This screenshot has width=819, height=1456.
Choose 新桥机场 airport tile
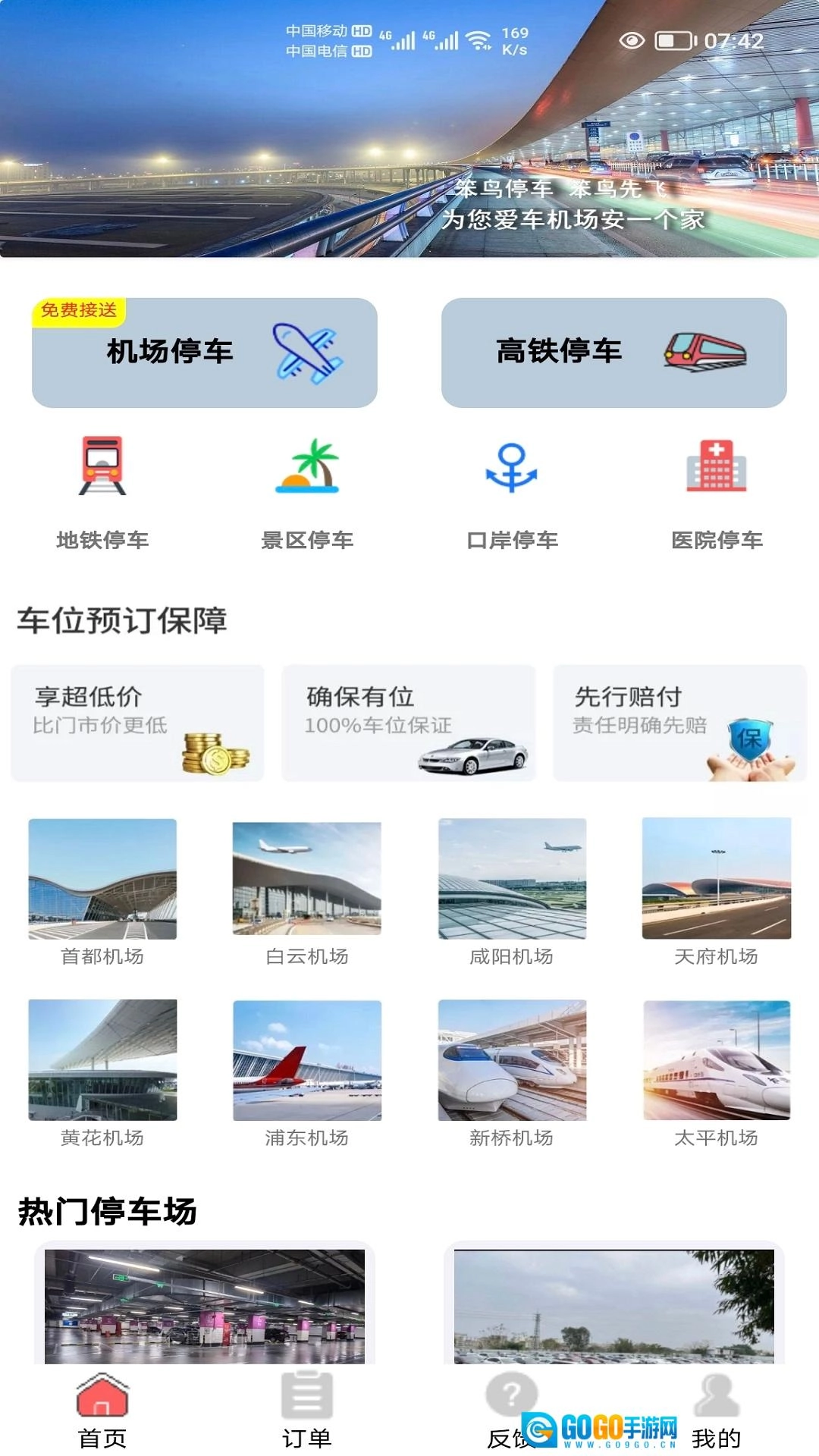[x=512, y=1072]
